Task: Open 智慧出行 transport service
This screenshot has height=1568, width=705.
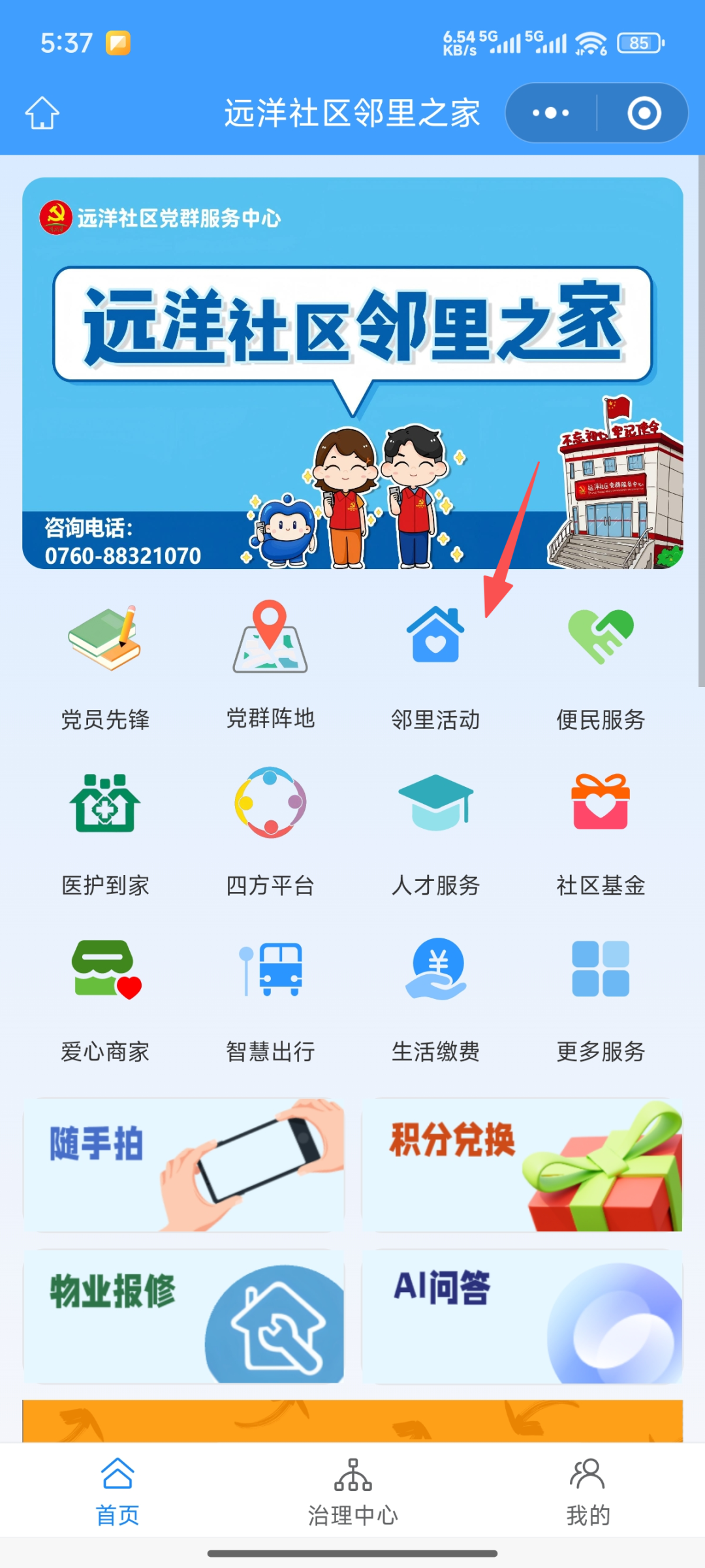Action: (270, 998)
